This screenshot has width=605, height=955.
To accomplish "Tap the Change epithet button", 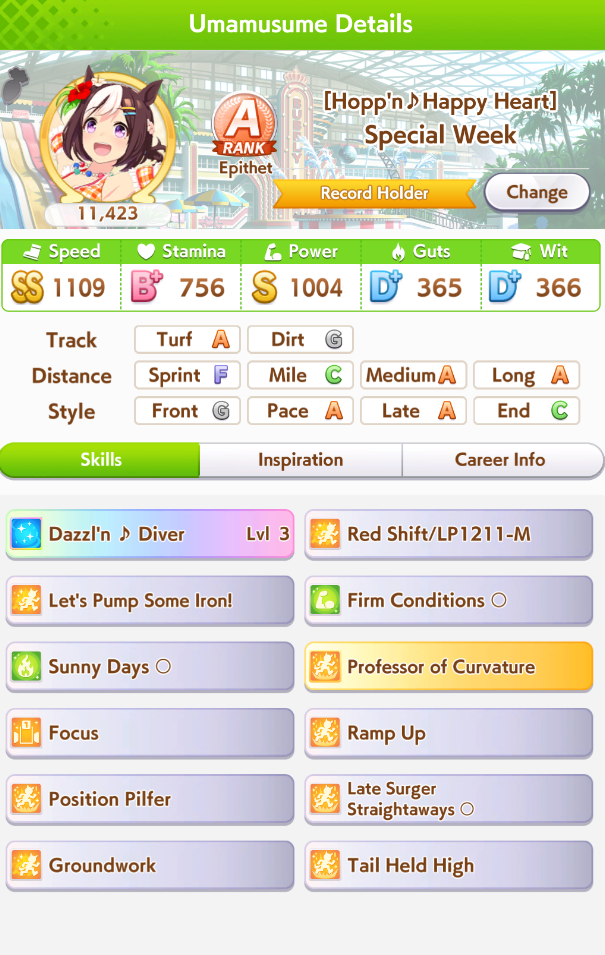I will click(537, 192).
